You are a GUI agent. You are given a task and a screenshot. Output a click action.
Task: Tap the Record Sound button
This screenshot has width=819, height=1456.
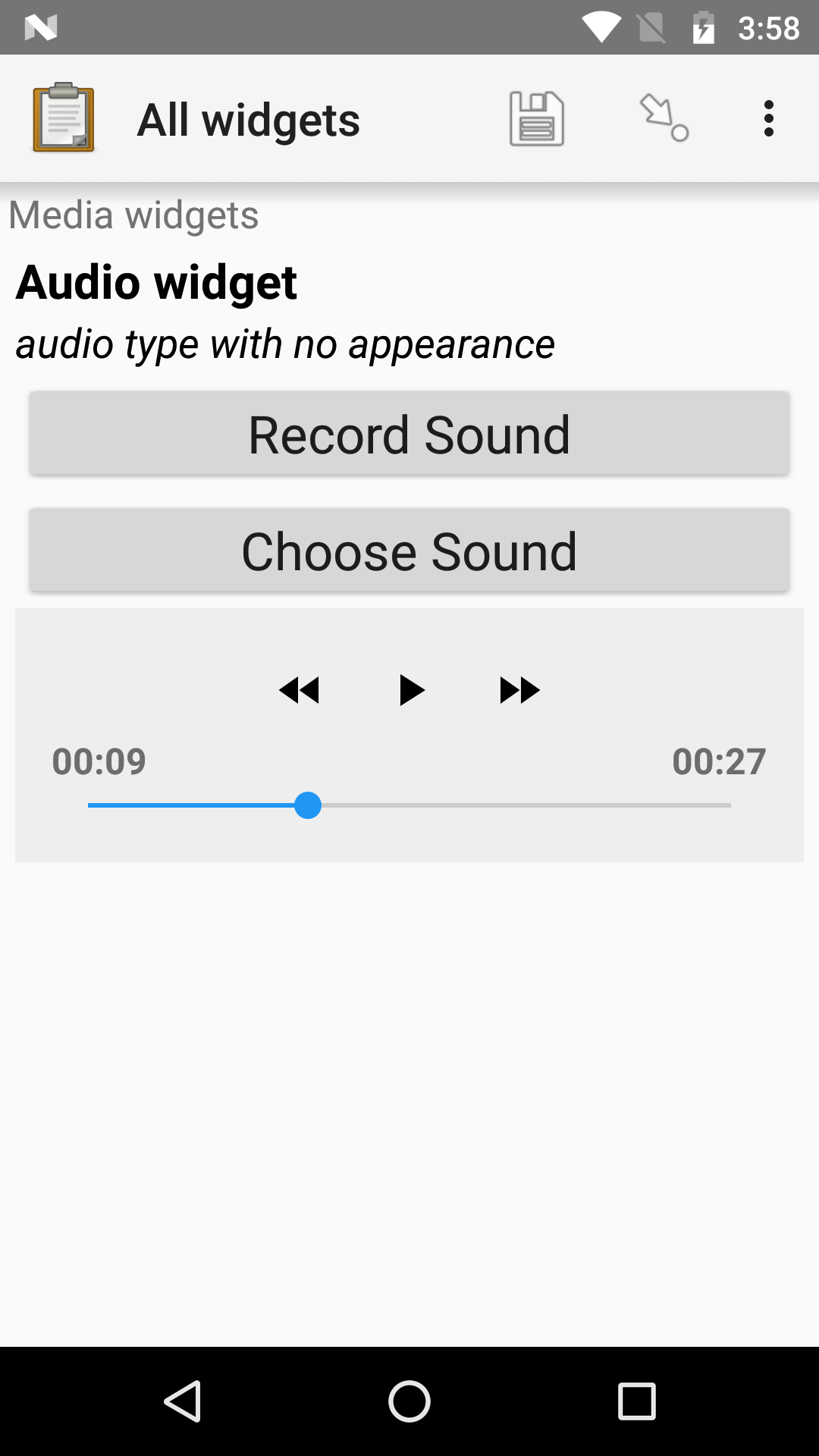(409, 433)
